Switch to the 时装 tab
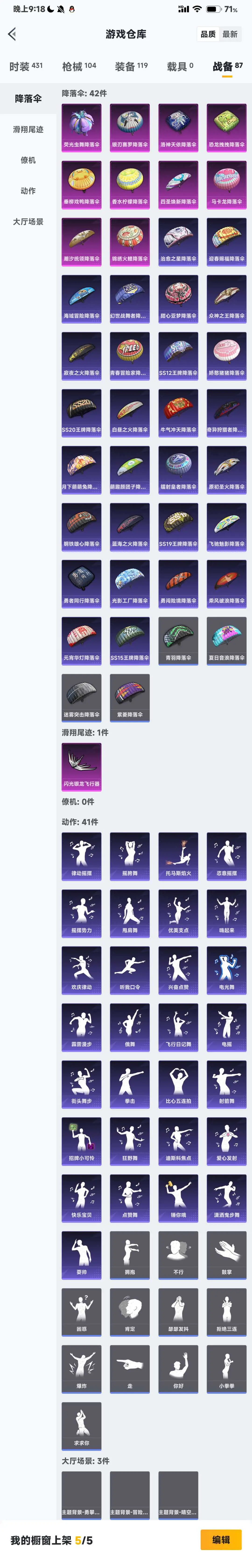 point(26,66)
